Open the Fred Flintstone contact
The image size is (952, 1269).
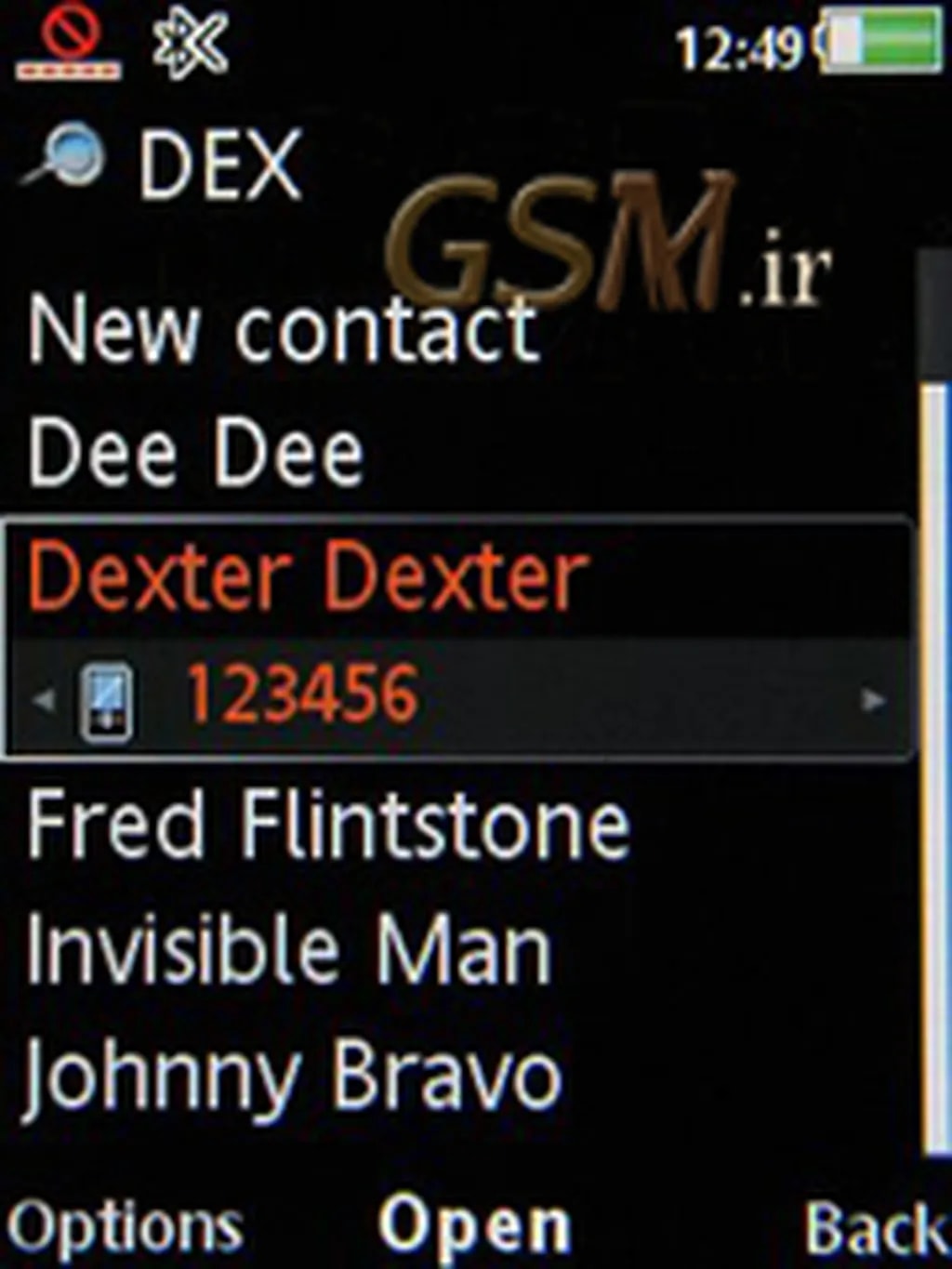(328, 825)
